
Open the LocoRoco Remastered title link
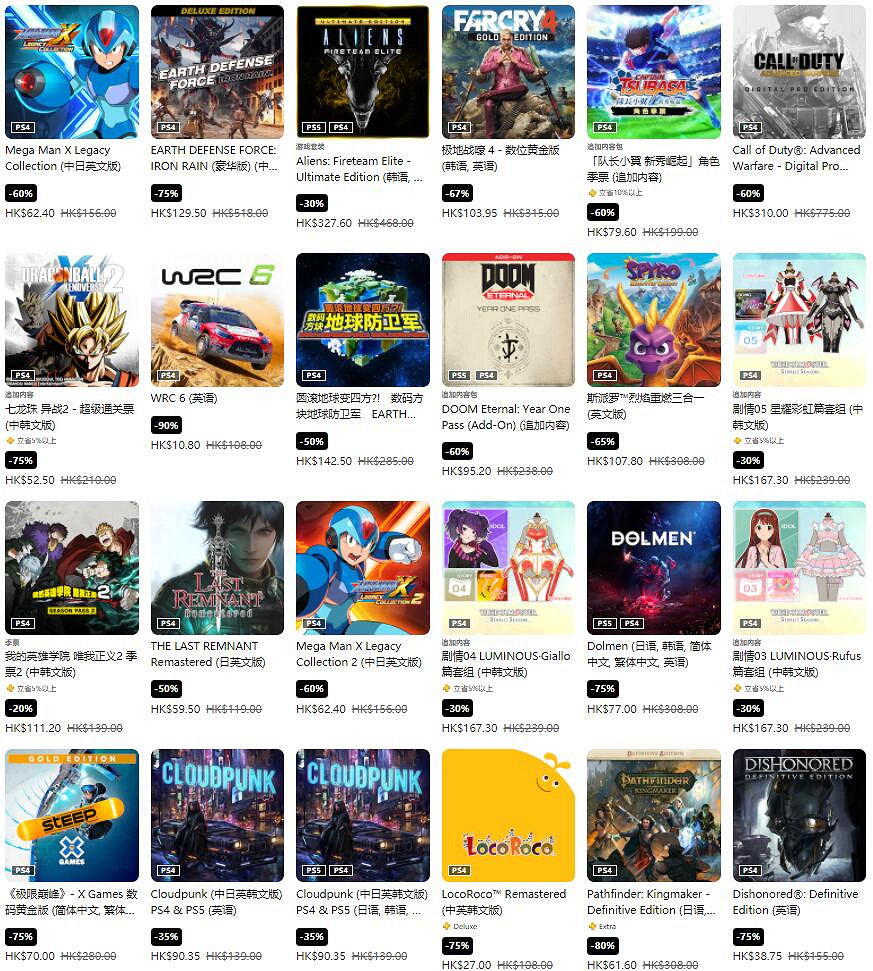505,894
